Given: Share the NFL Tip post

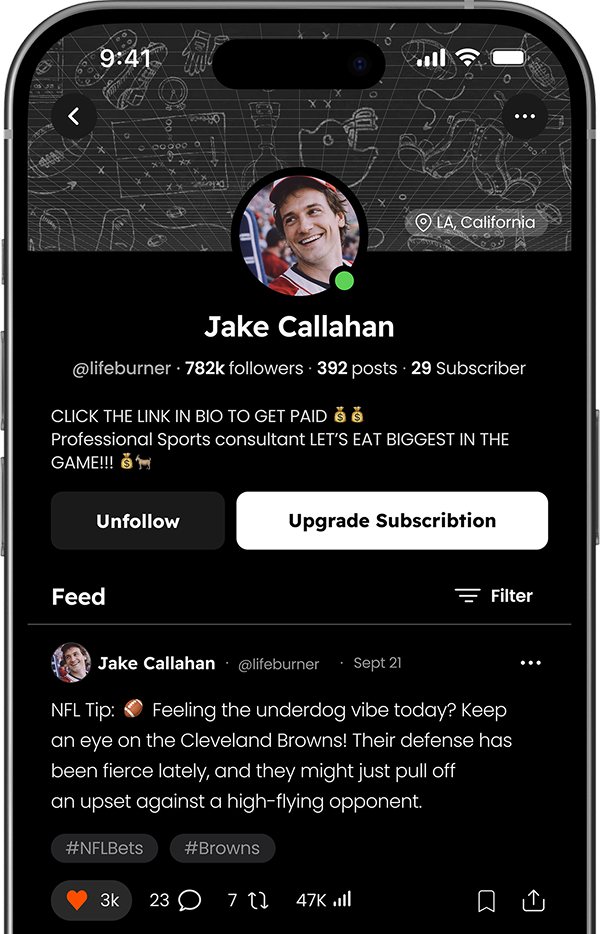Looking at the screenshot, I should [534, 900].
